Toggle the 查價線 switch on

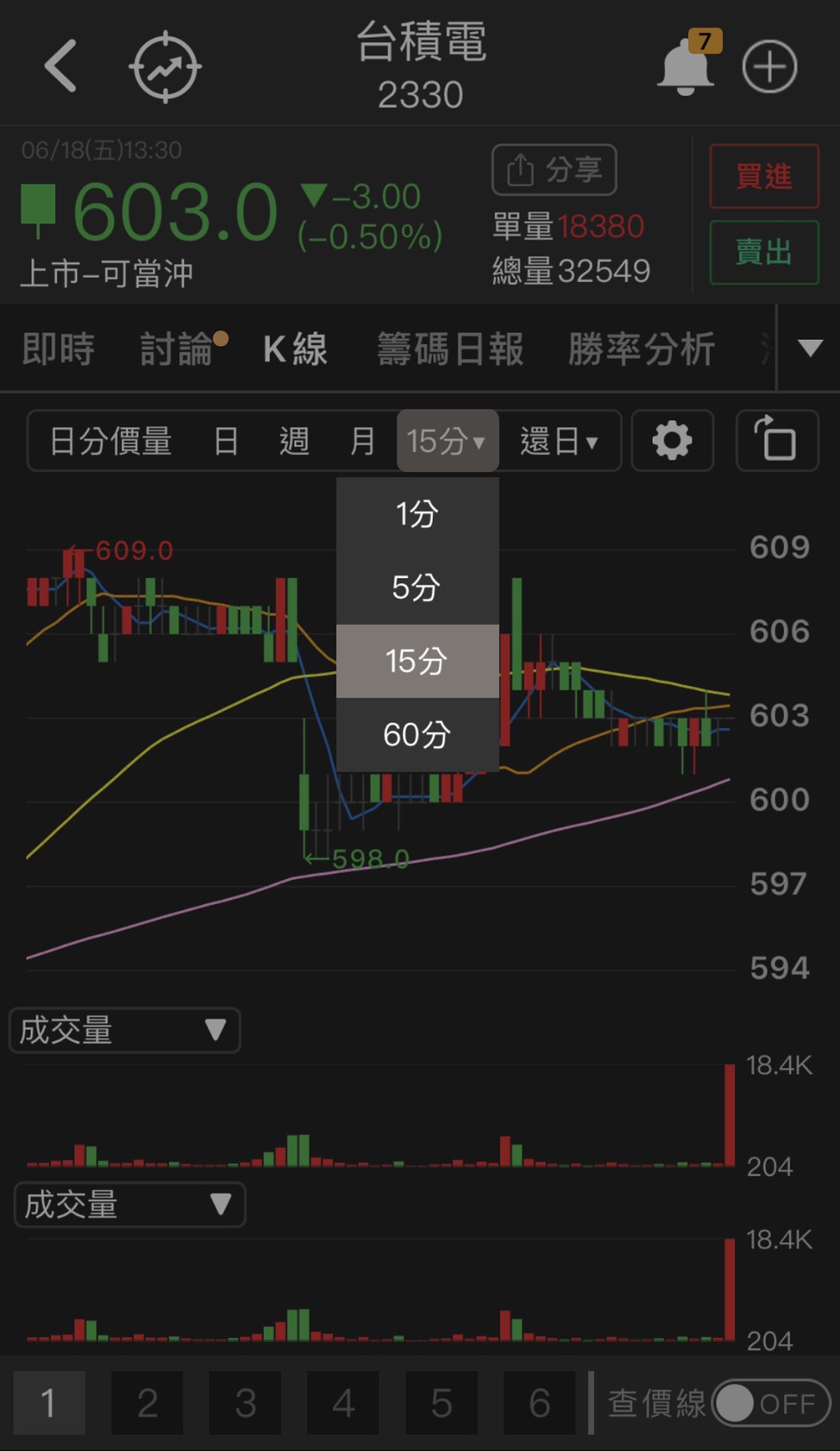(x=770, y=1404)
